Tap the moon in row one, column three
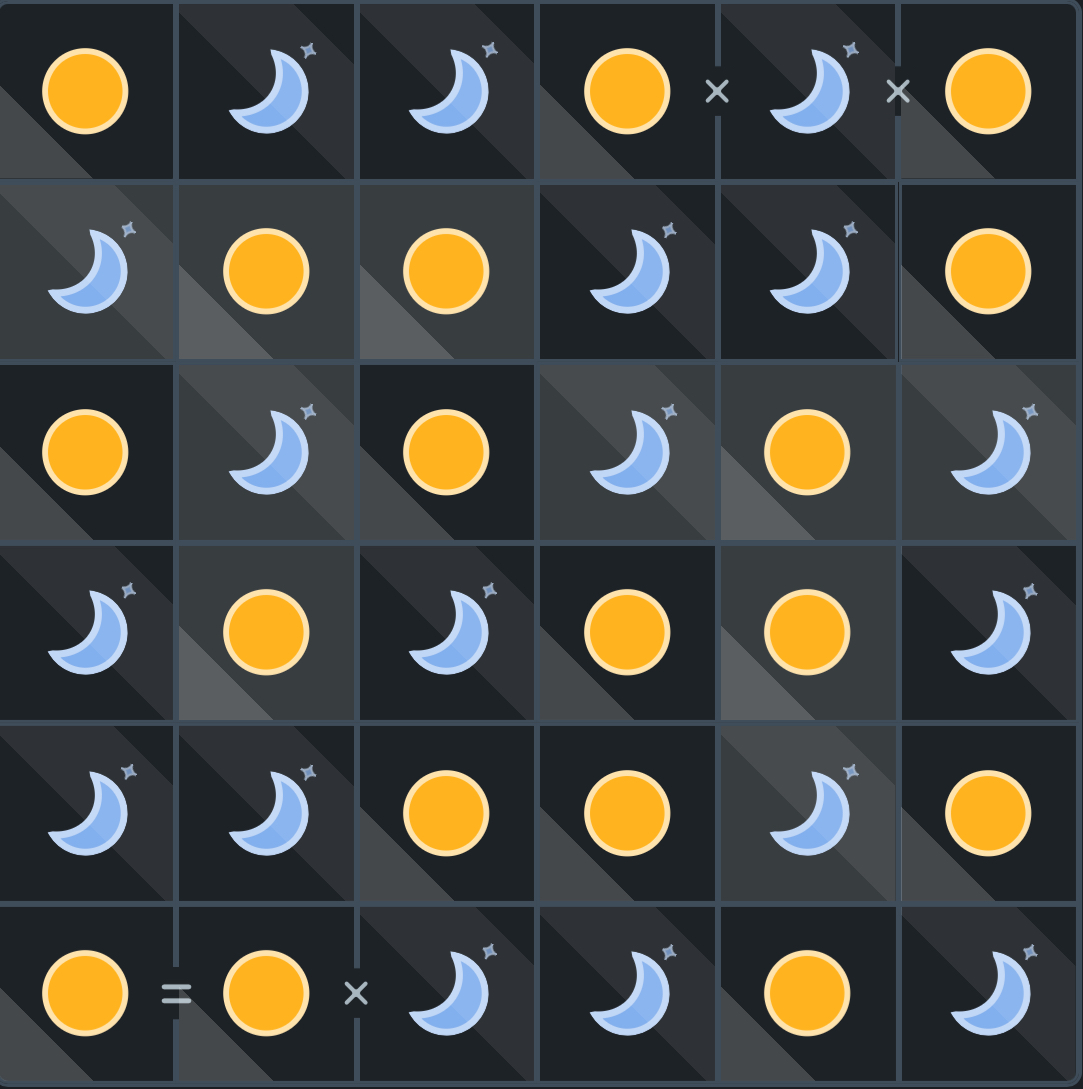 pyautogui.click(x=447, y=91)
